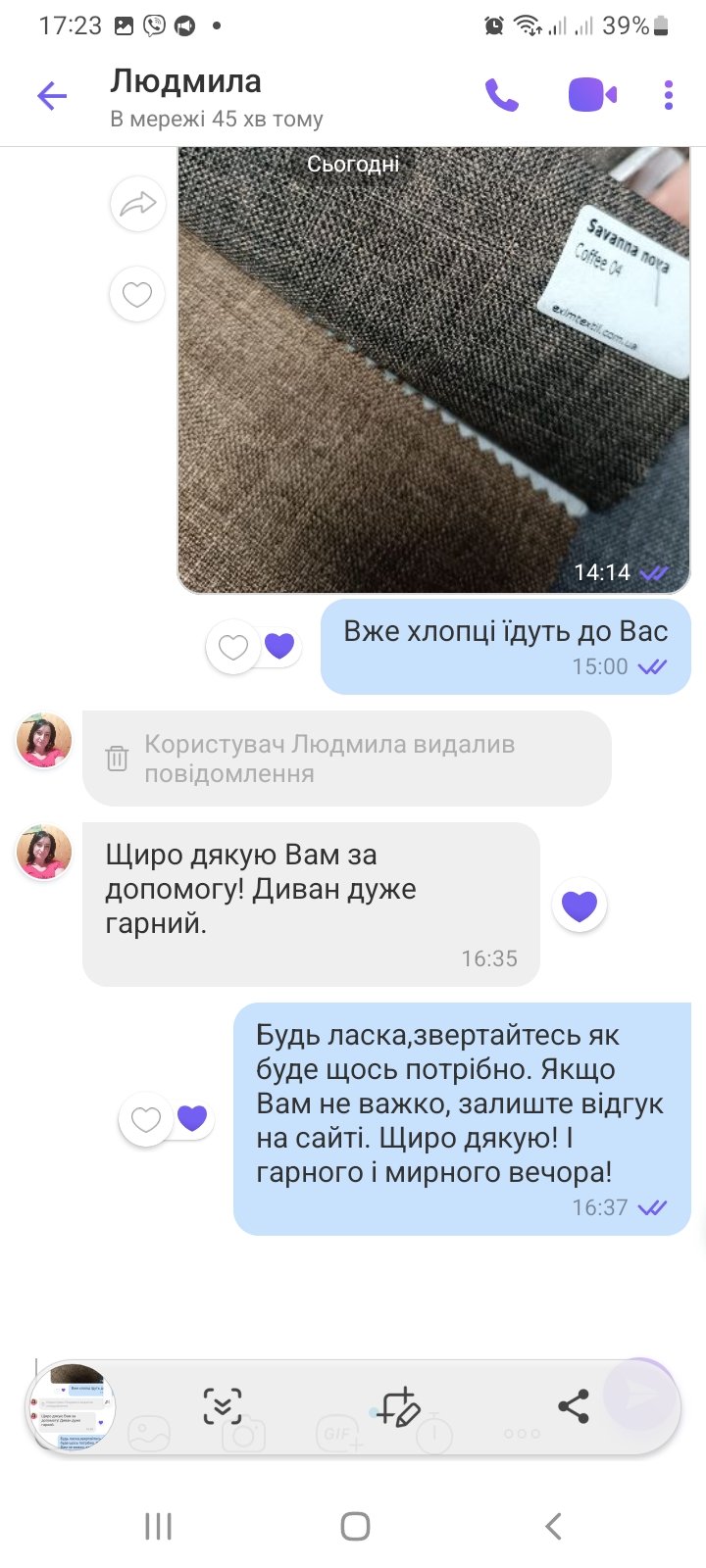Like the 'Вже хлопці їдуть до Вас' message

click(x=233, y=647)
